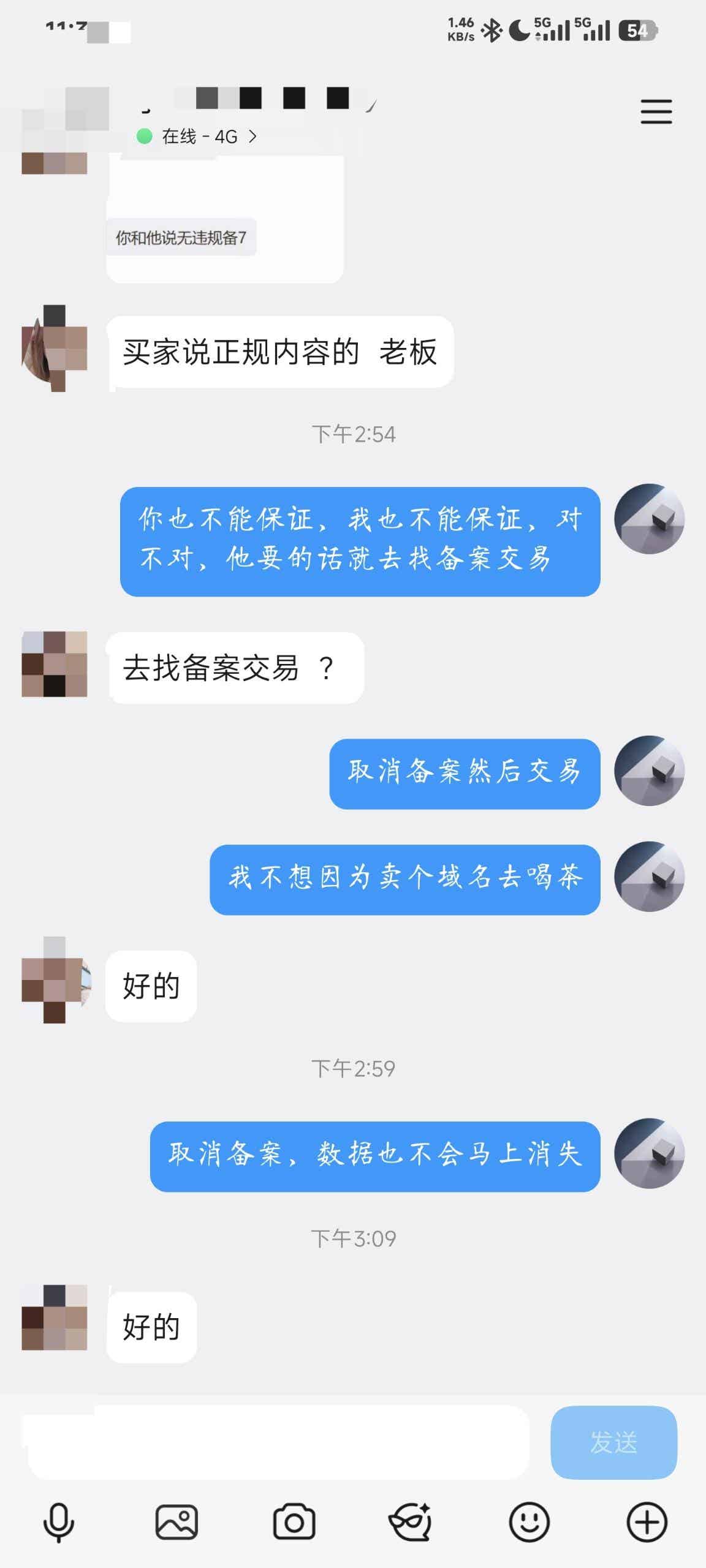The width and height of the screenshot is (706, 1568).
Task: Start voice input with the microphone icon
Action: tap(59, 1521)
